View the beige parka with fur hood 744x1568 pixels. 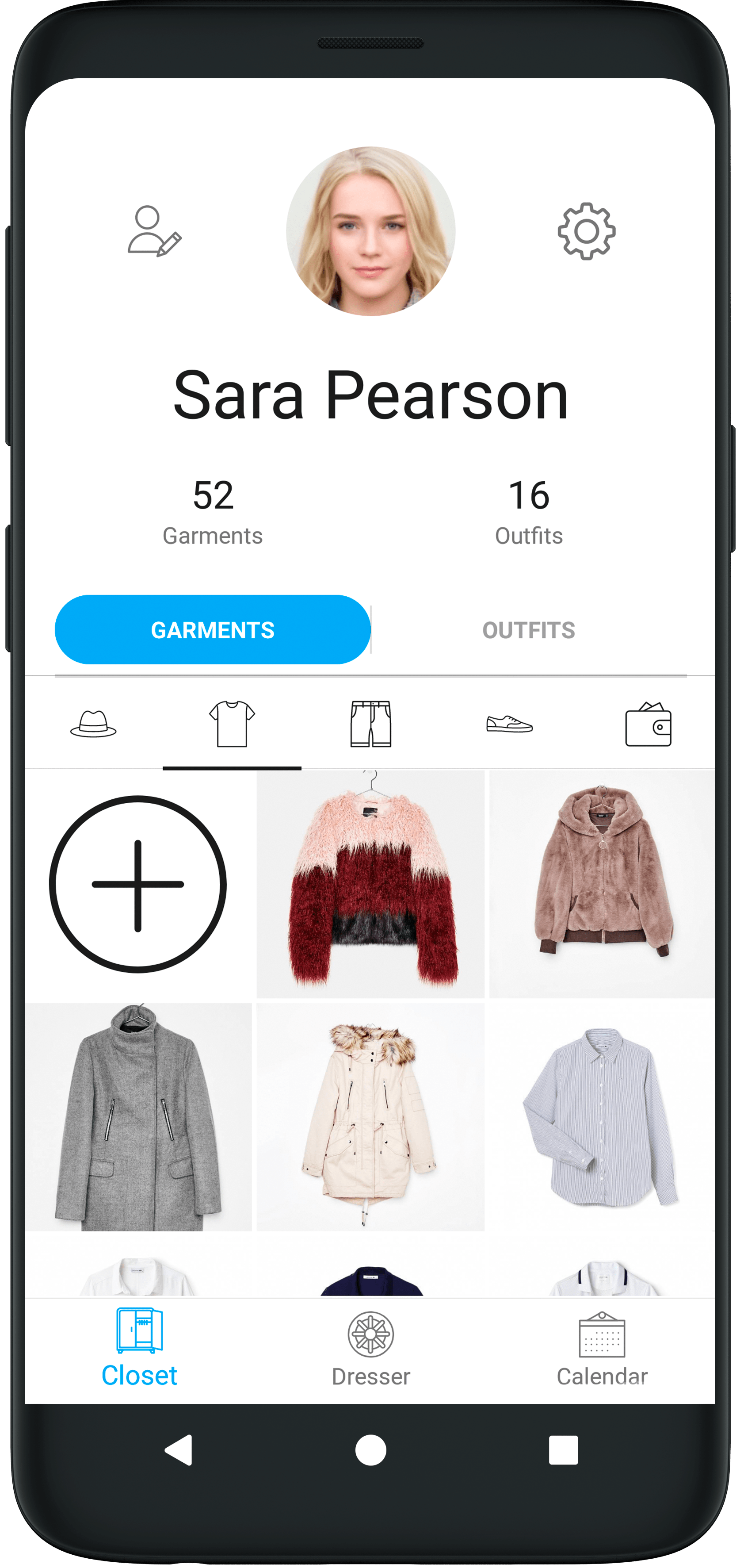pyautogui.click(x=370, y=1116)
